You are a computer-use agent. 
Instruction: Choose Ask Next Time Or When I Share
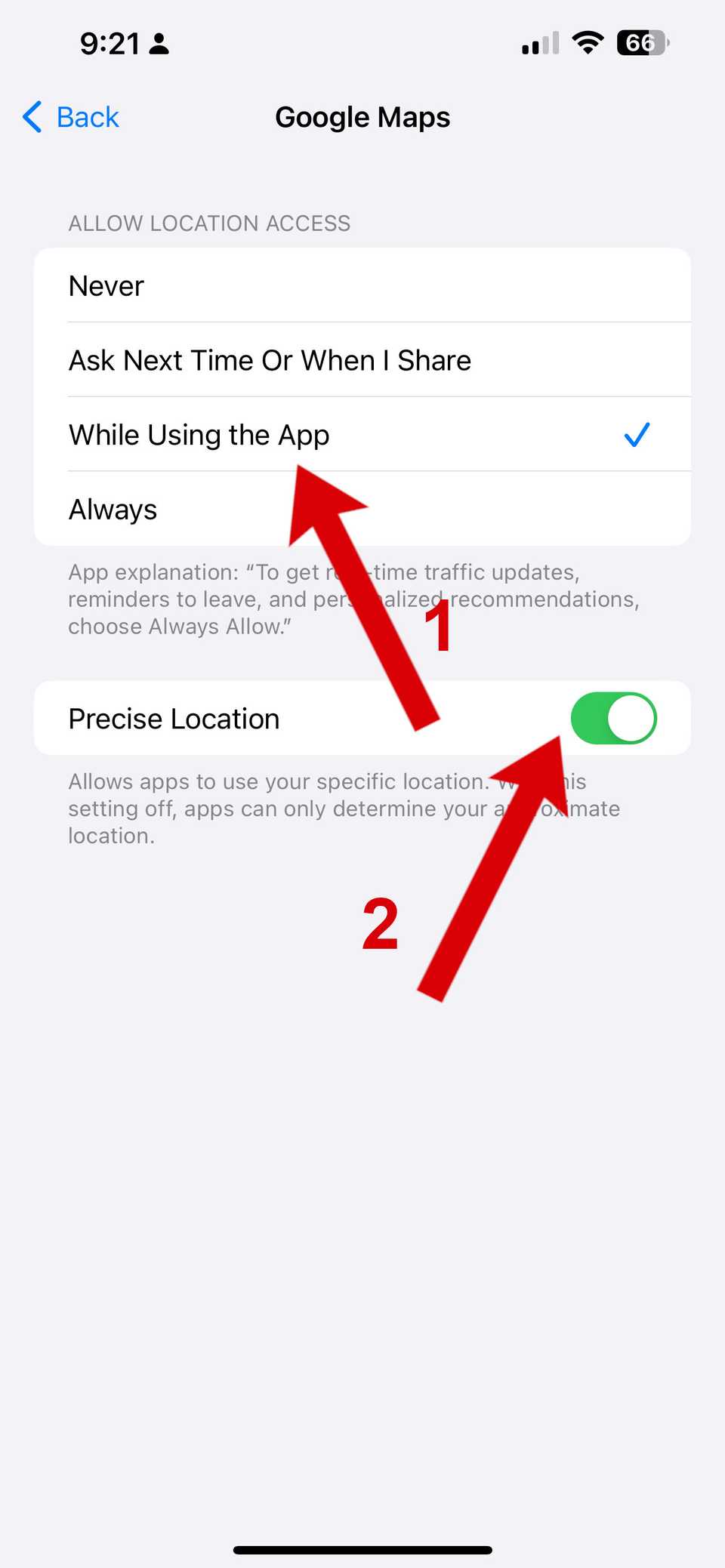tap(362, 360)
